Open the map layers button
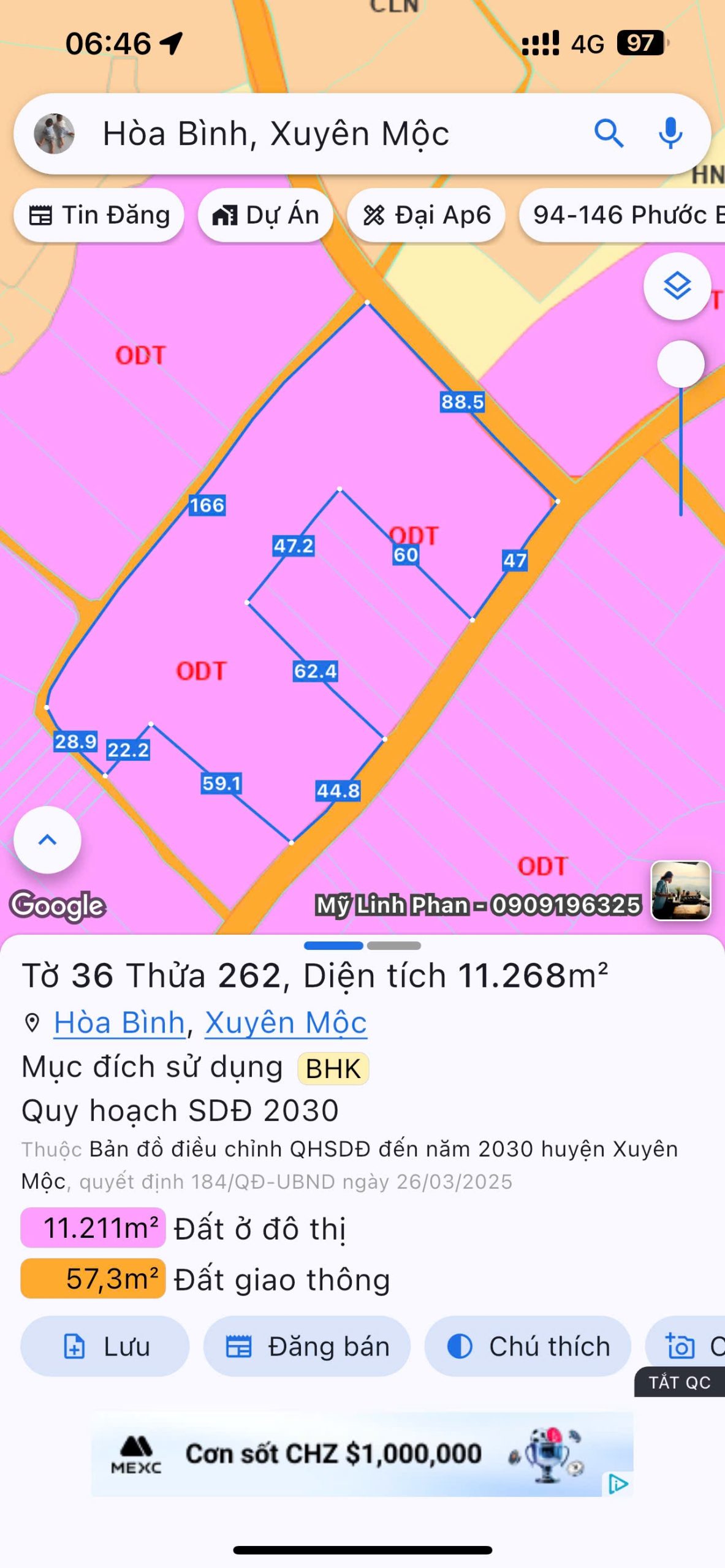 pos(677,286)
